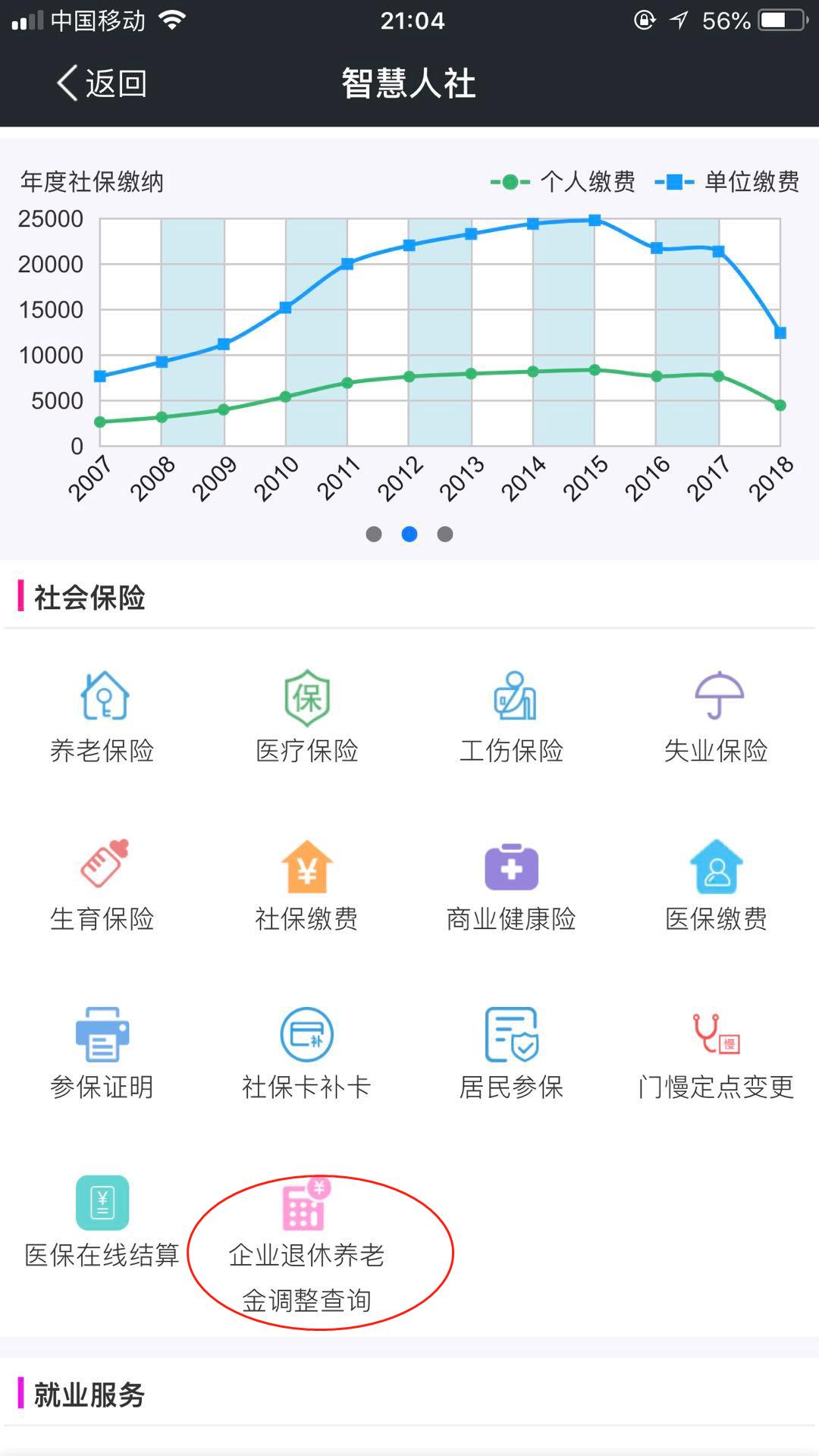Open 企业退休养老金调整查询

point(306,1244)
